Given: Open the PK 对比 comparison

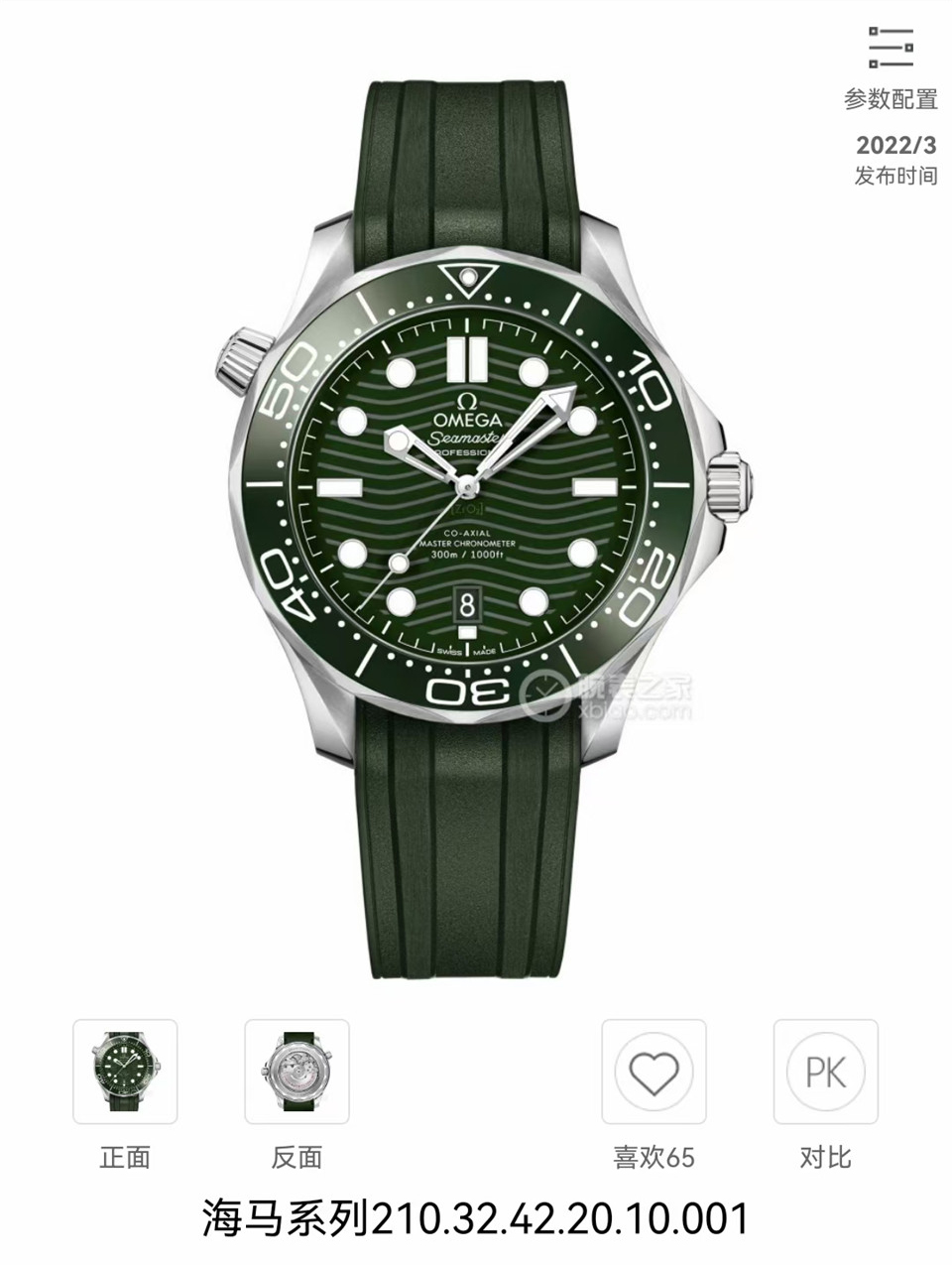Looking at the screenshot, I should click(x=825, y=1072).
